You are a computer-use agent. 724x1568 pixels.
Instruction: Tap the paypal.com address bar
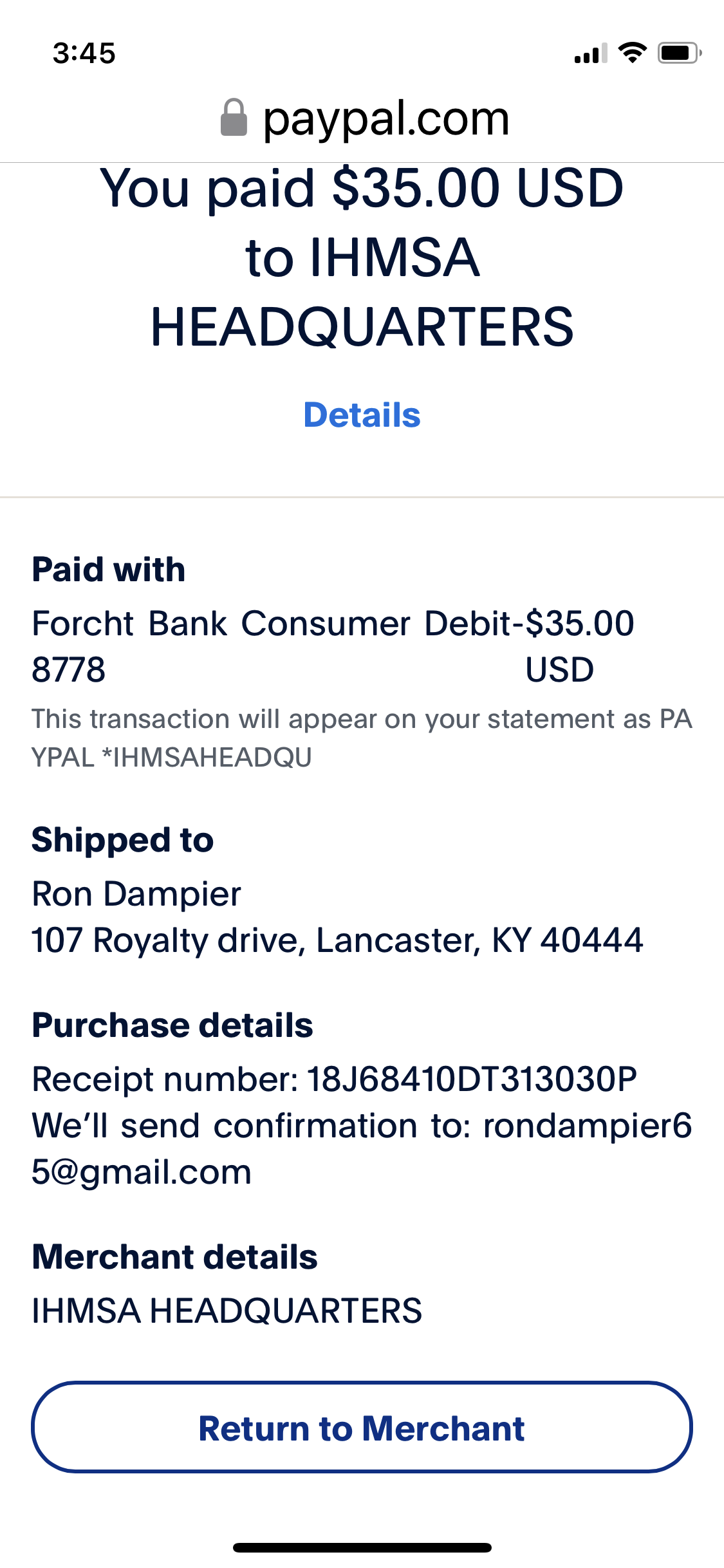pos(364,118)
